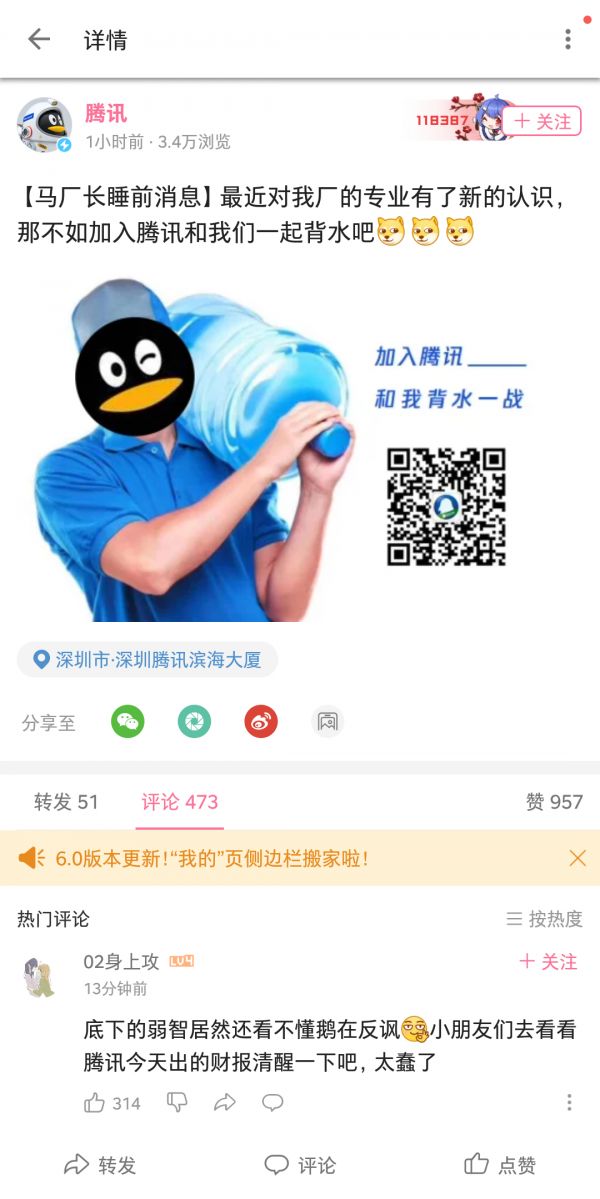Share the post to WeChat

127,721
